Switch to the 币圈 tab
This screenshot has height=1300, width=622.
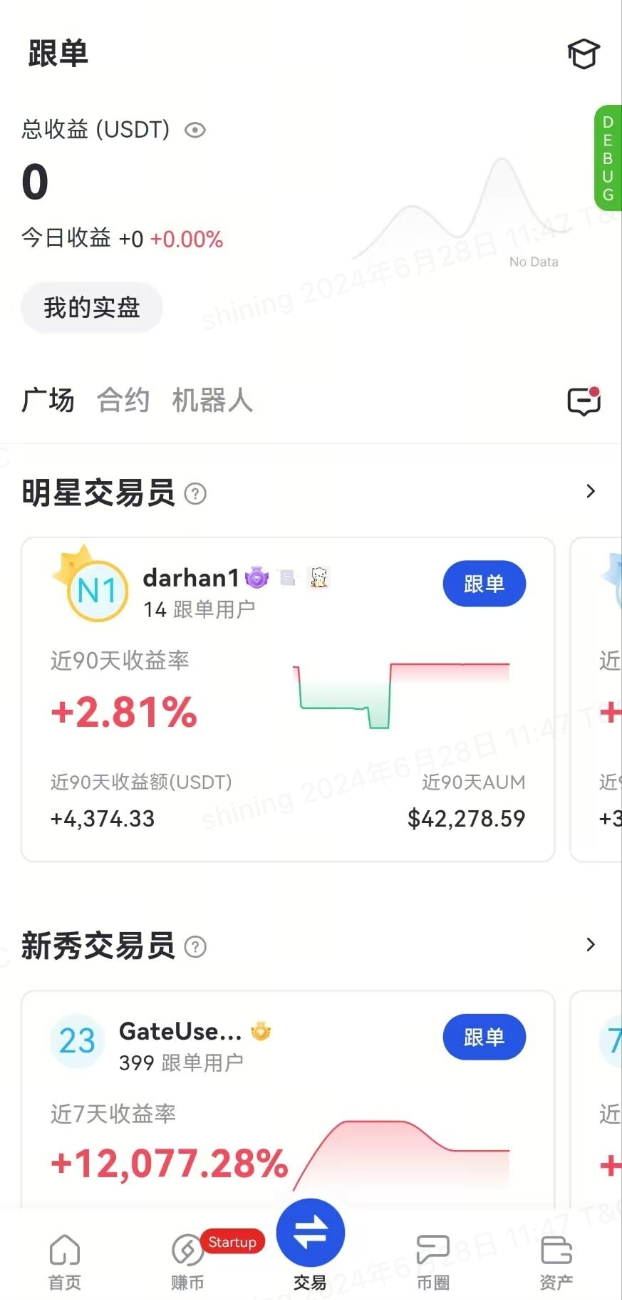click(x=433, y=1261)
